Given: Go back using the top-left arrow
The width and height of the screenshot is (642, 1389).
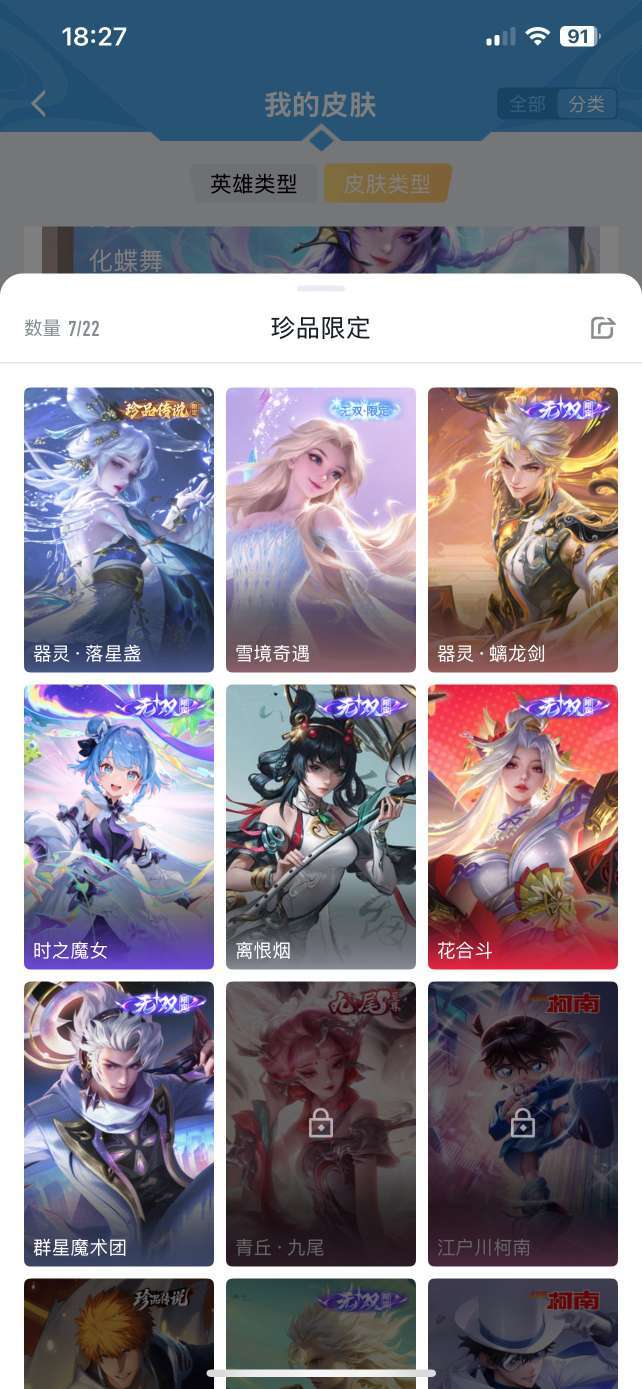Looking at the screenshot, I should pos(39,104).
